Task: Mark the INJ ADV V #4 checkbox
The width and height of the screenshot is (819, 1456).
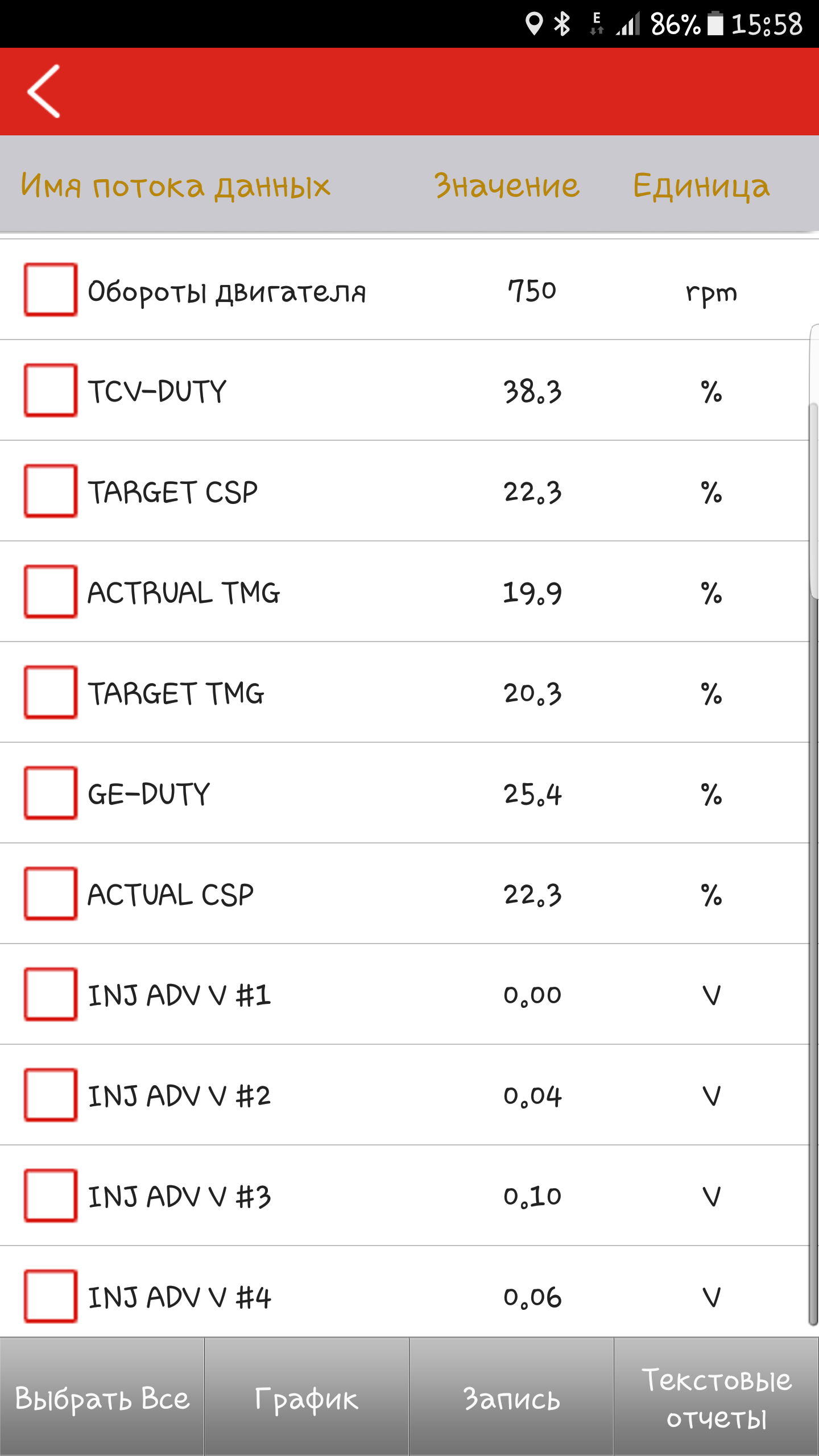Action: (x=51, y=1296)
